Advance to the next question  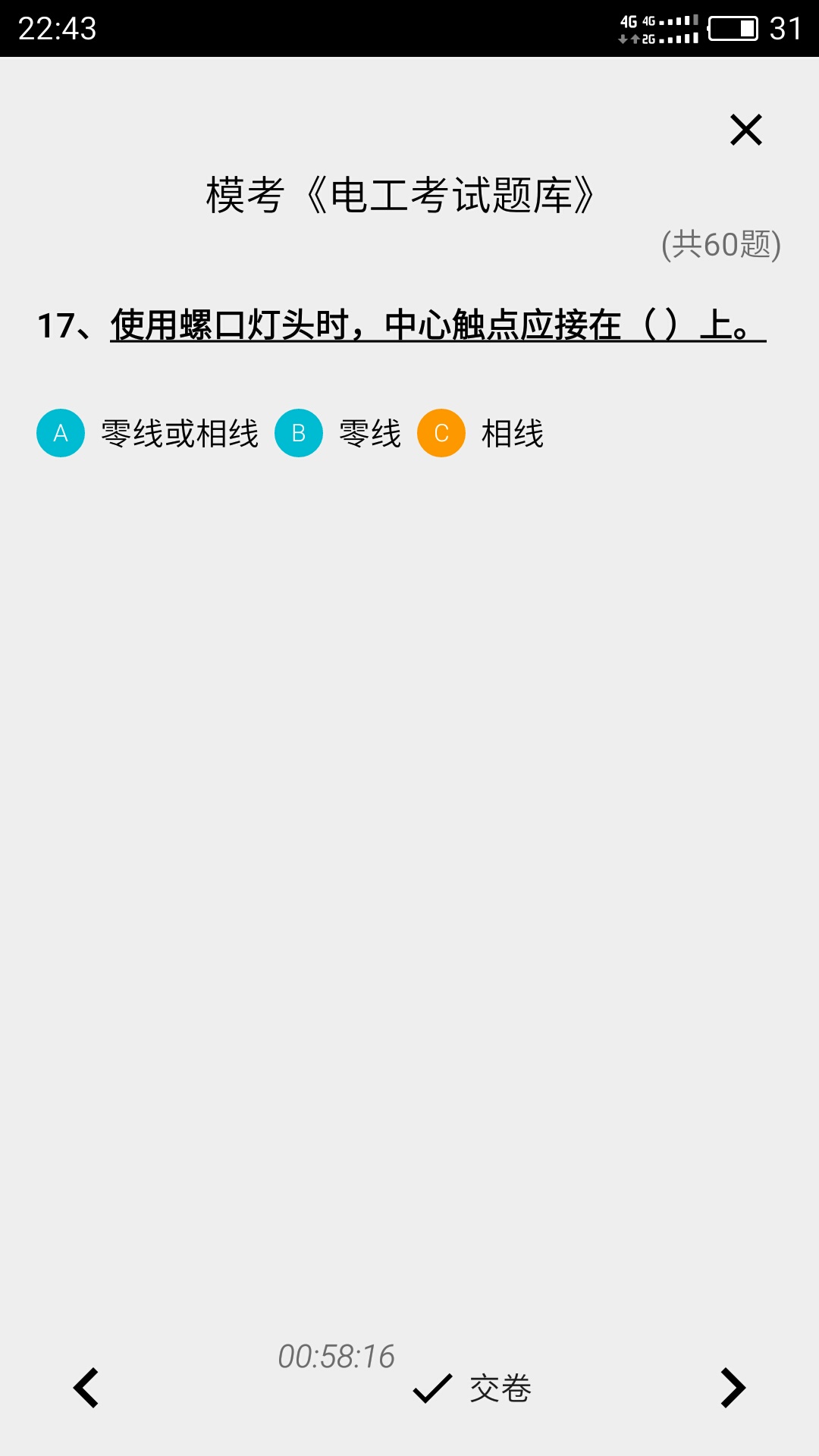tap(733, 1388)
